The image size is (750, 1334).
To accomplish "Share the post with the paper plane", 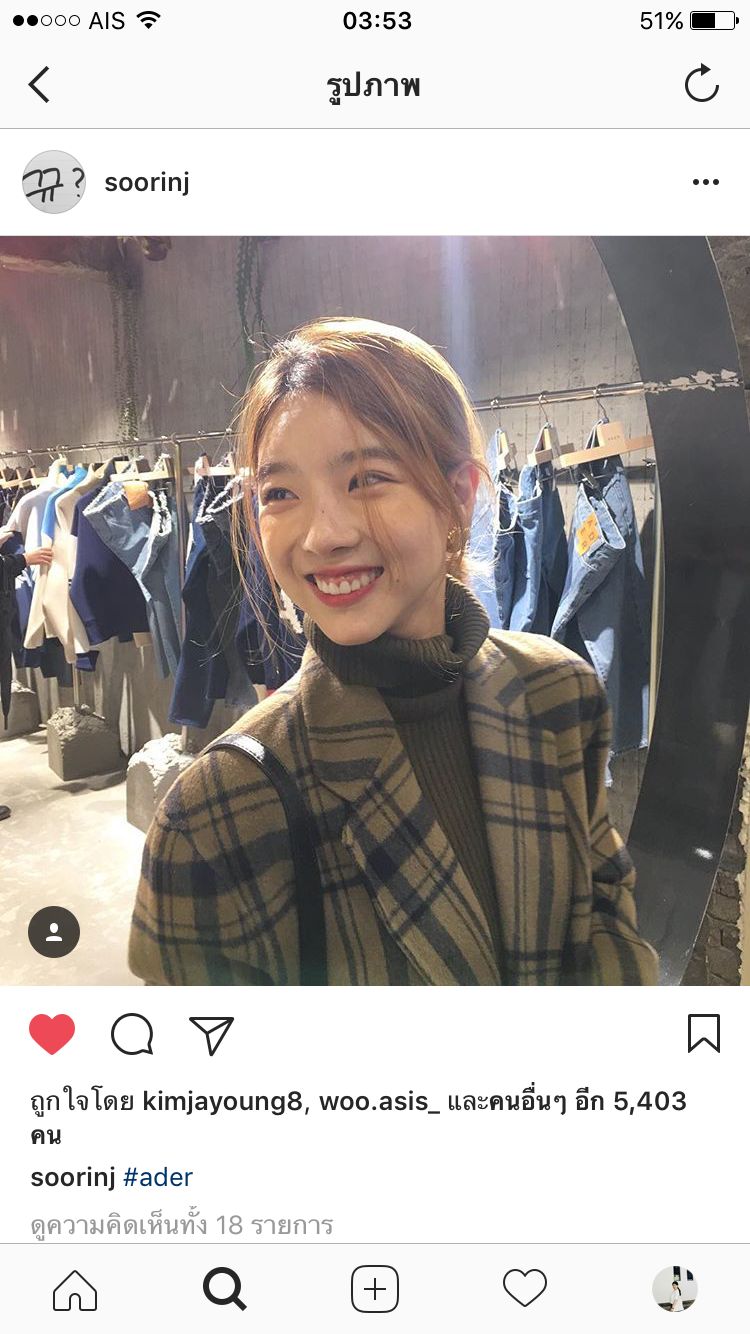I will tap(211, 1035).
